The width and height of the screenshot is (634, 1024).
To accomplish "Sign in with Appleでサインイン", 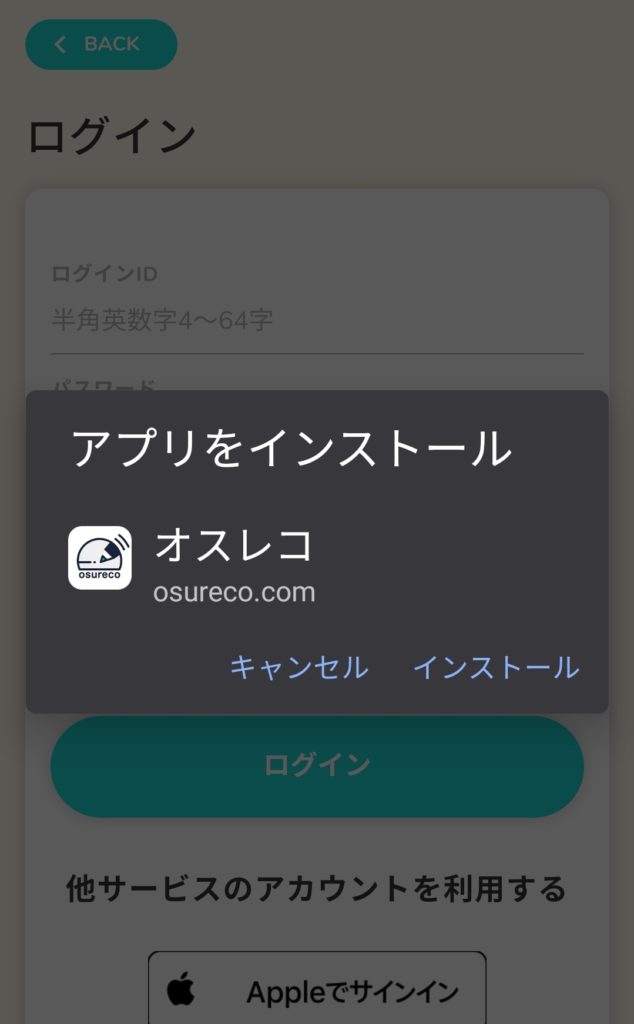I will (316, 990).
